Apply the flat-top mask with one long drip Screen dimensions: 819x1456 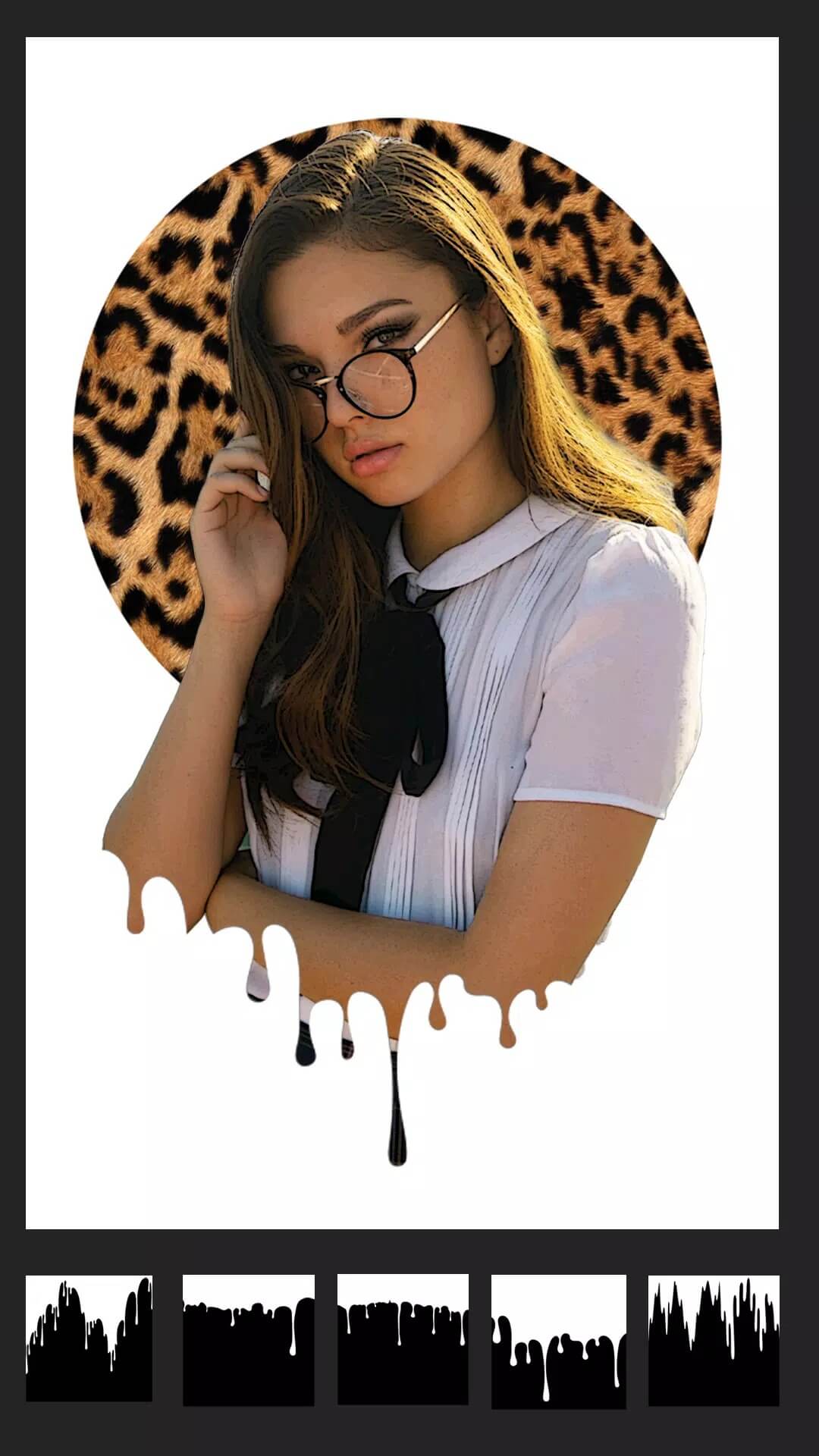[x=249, y=1340]
